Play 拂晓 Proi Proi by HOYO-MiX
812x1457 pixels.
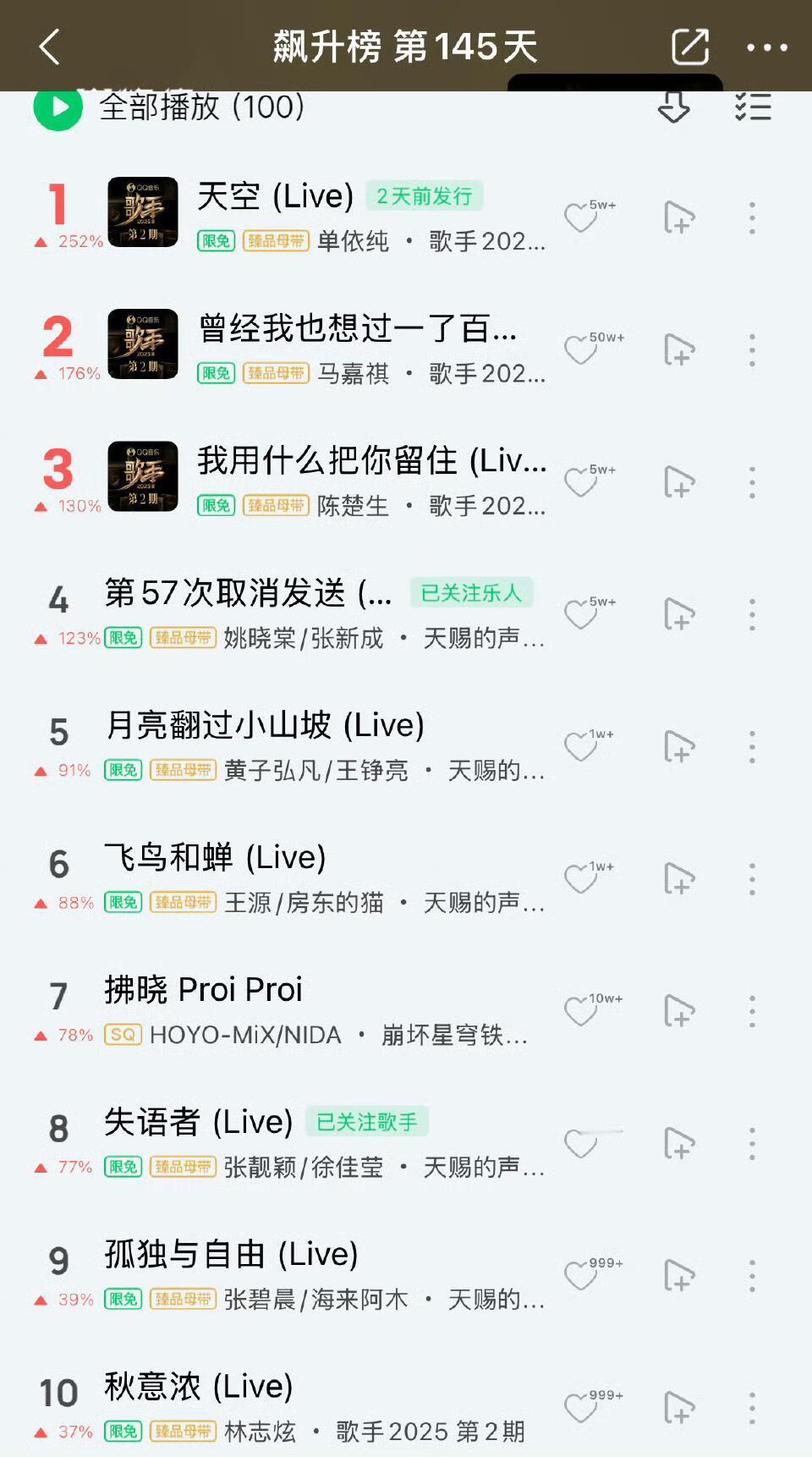click(x=203, y=990)
